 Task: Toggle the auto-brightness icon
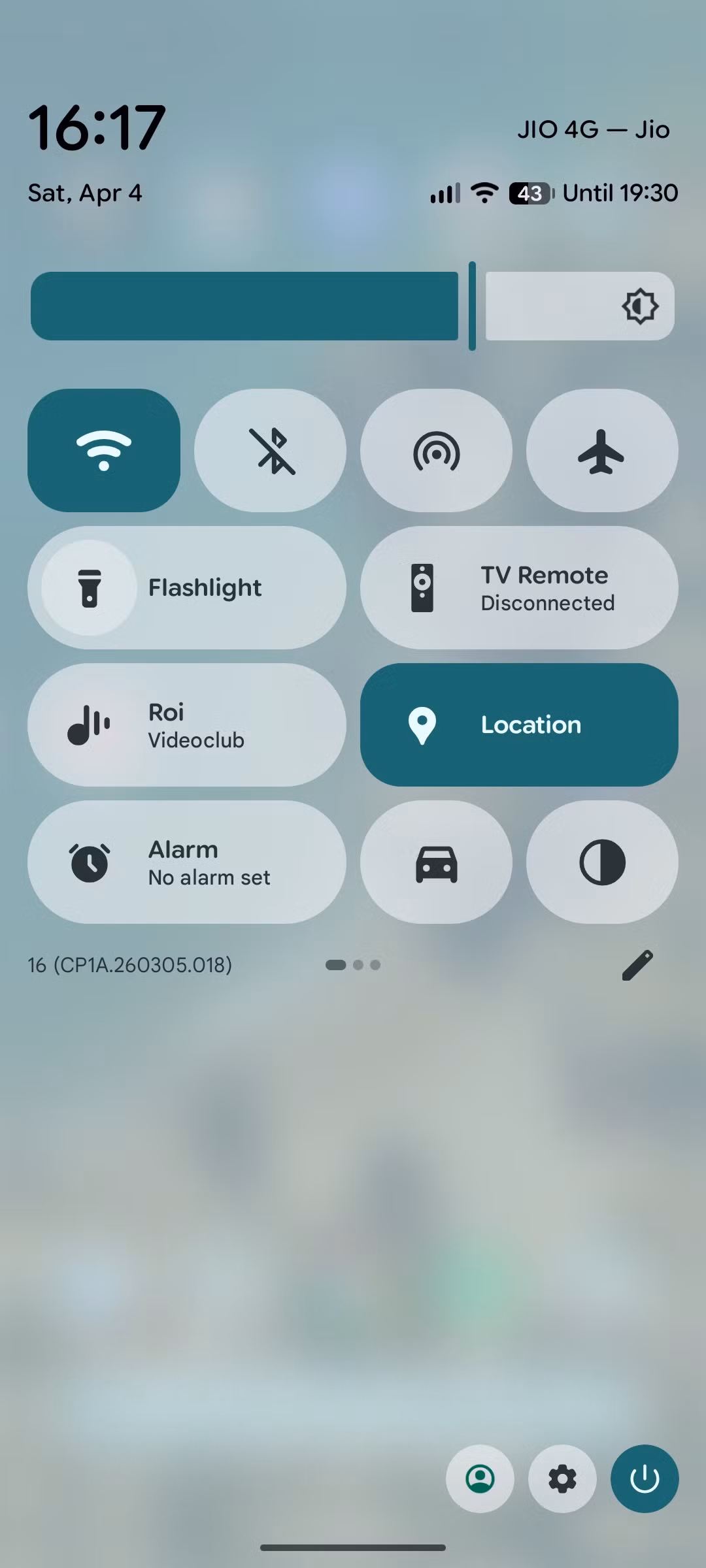[639, 306]
